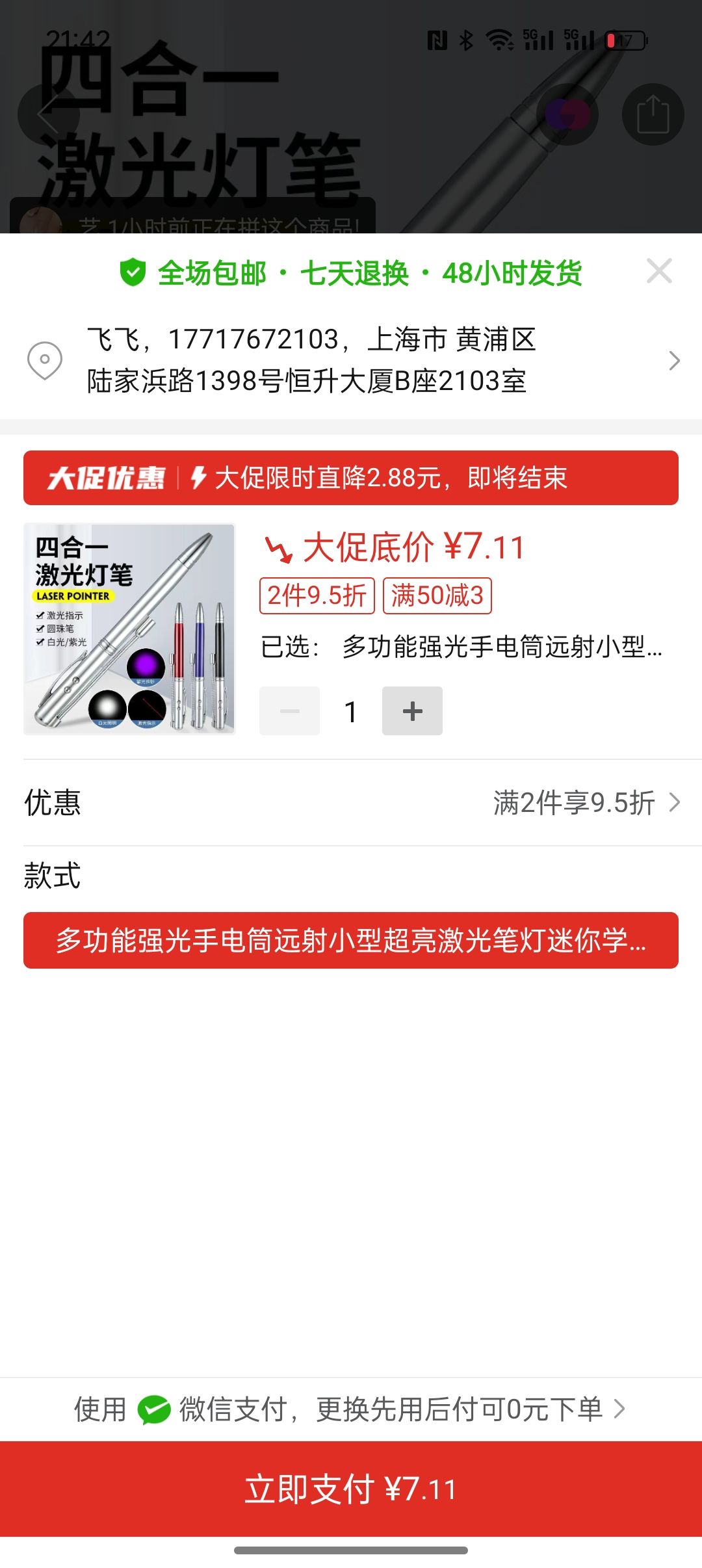Open the 满2件享9.5折 discount row

tap(585, 803)
